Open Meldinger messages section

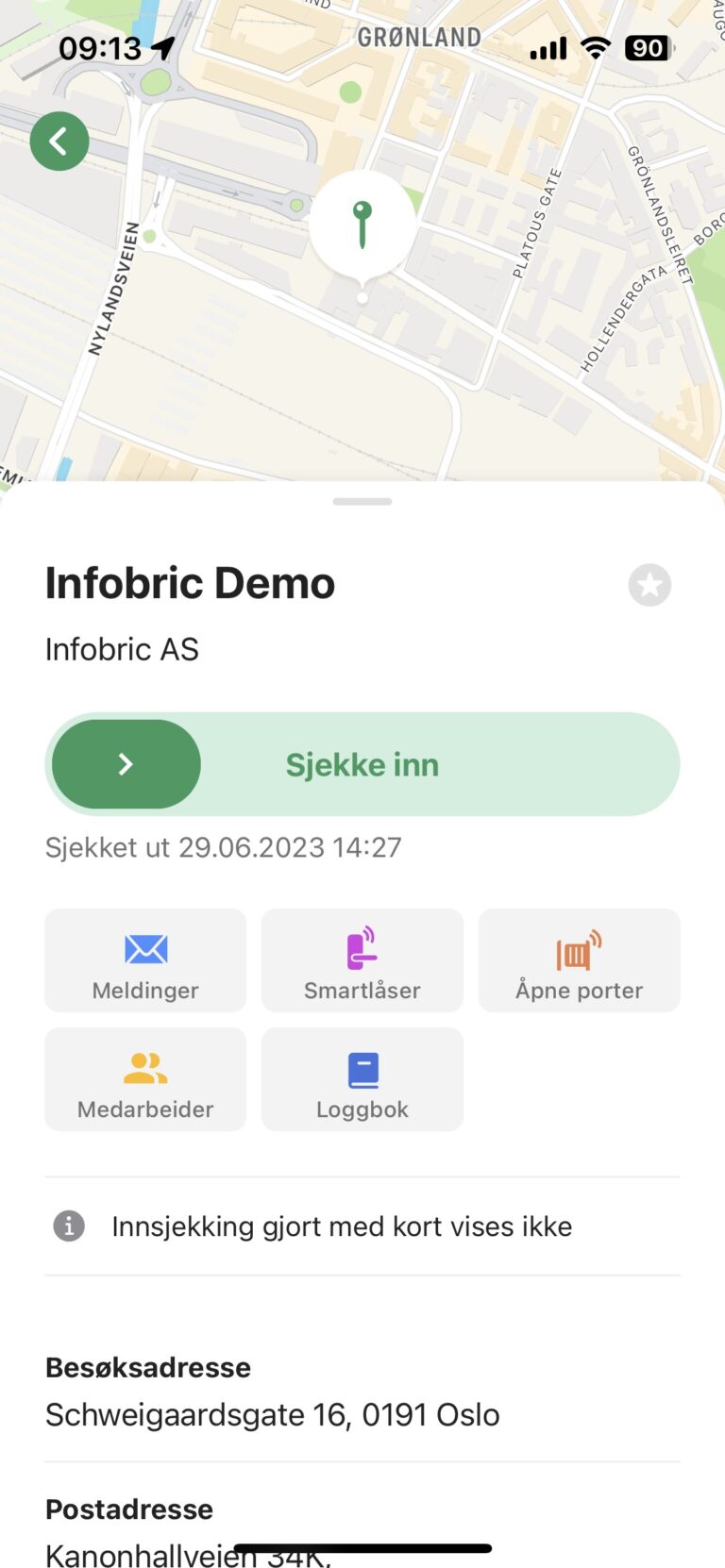coord(144,959)
